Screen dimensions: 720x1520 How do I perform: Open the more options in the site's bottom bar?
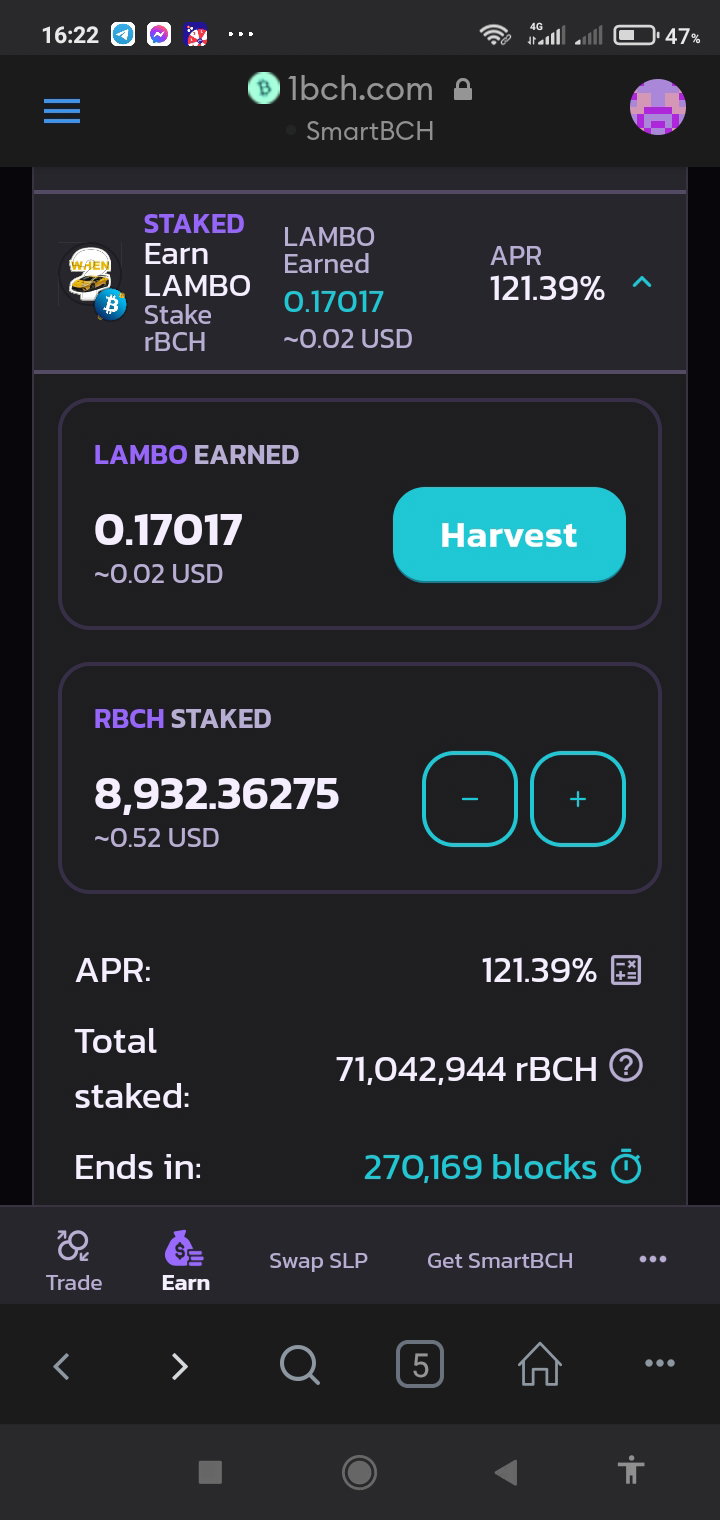coord(652,1259)
